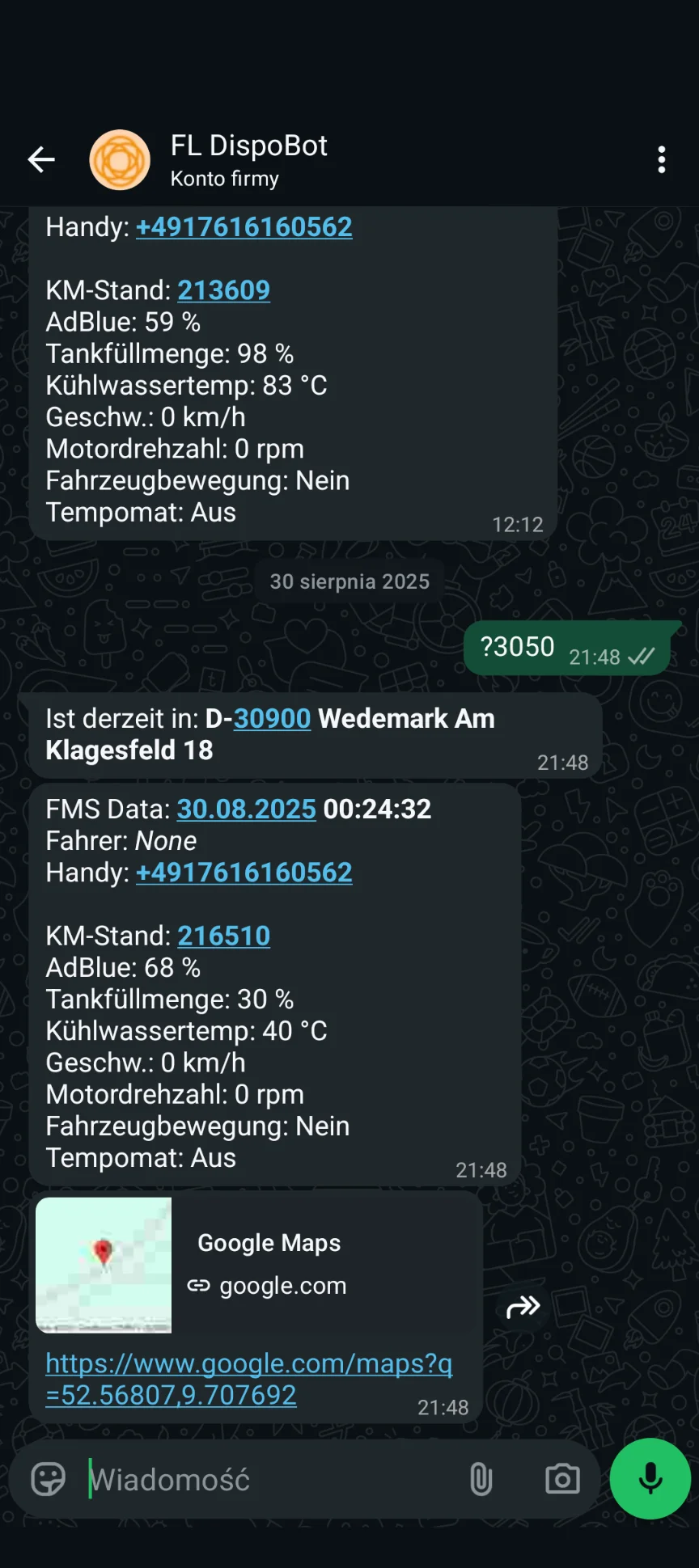Call phone number +4917616160562
This screenshot has height=1568, width=699.
[x=244, y=872]
